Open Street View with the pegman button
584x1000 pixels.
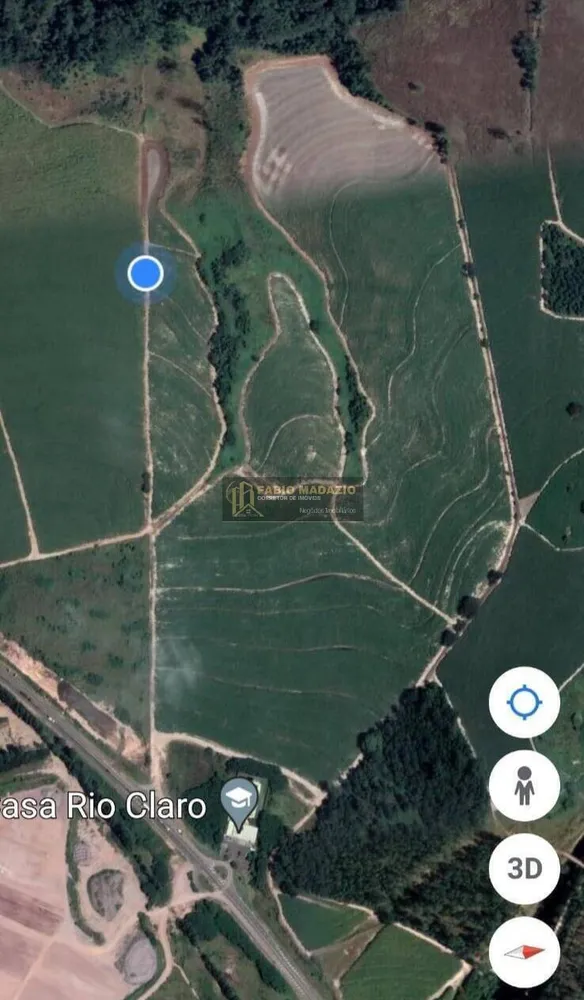pyautogui.click(x=524, y=786)
